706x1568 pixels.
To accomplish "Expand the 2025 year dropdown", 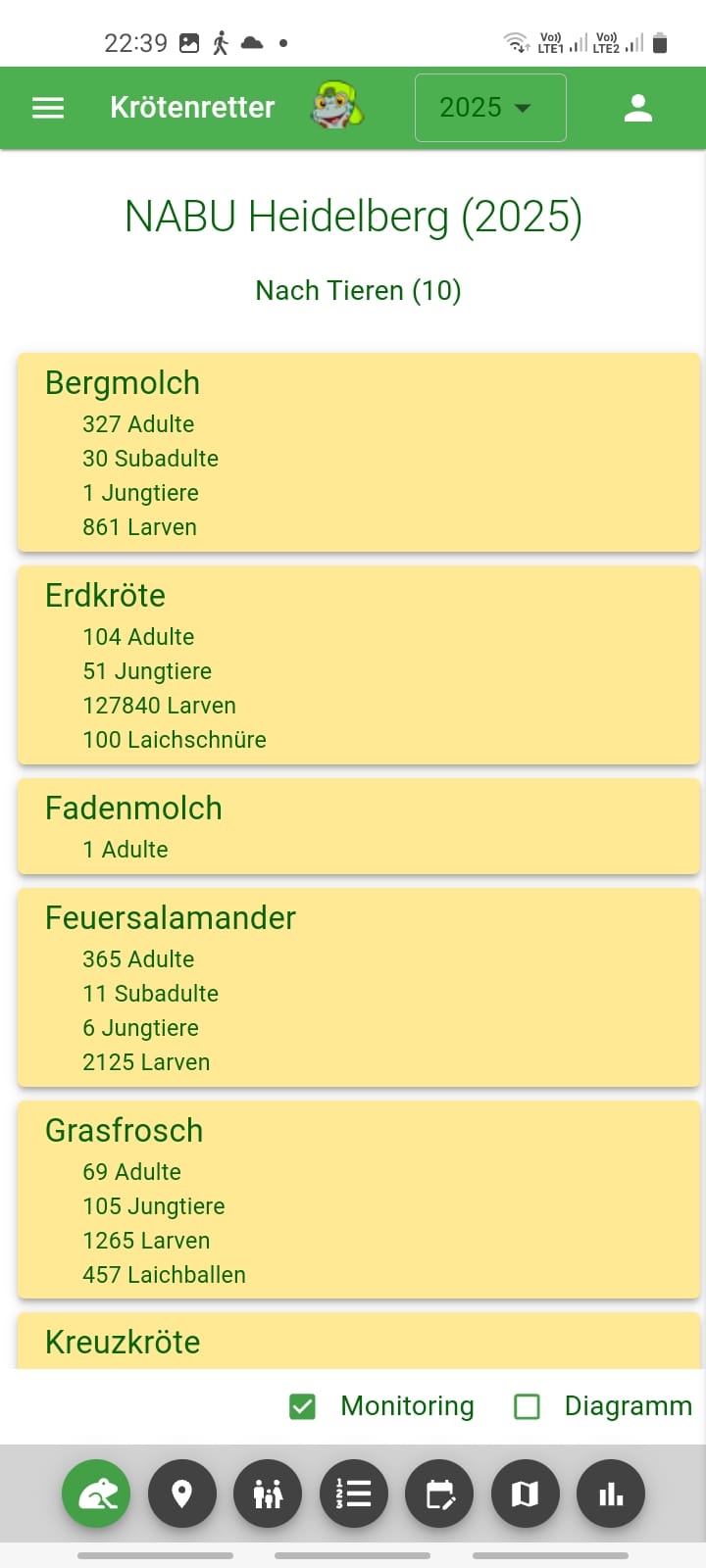I will 490,108.
